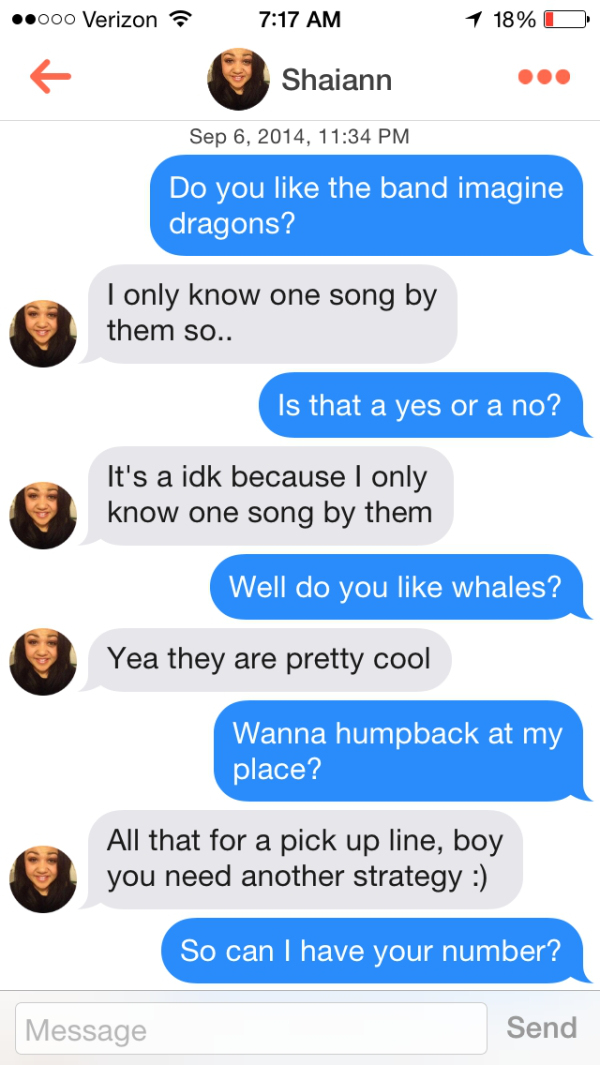This screenshot has height=1065, width=600.
Task: Open Shaiann's profile from header photo
Action: pyautogui.click(x=238, y=79)
